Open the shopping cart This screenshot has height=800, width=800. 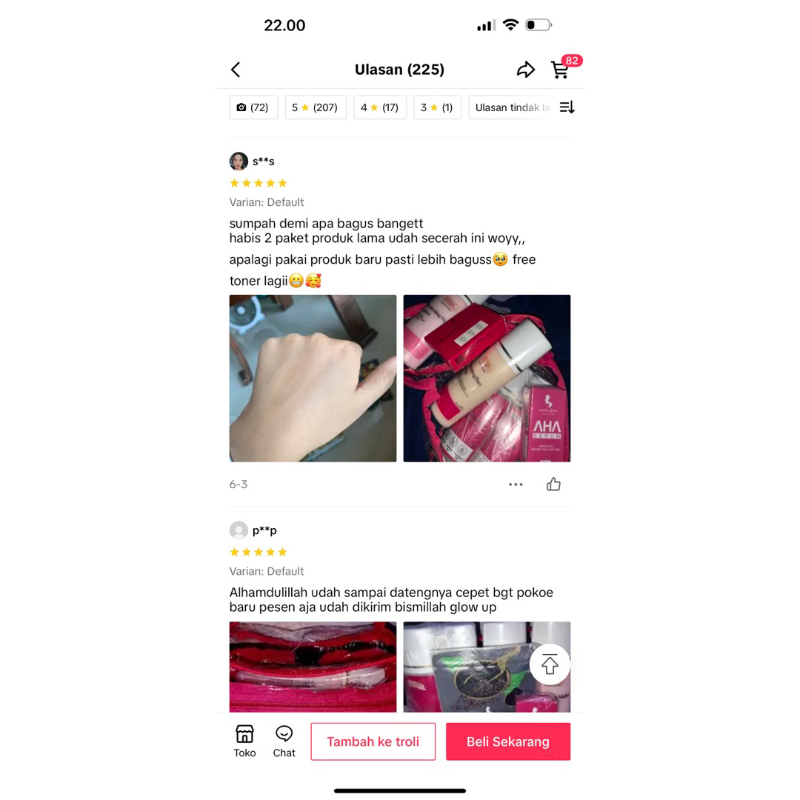pyautogui.click(x=560, y=70)
